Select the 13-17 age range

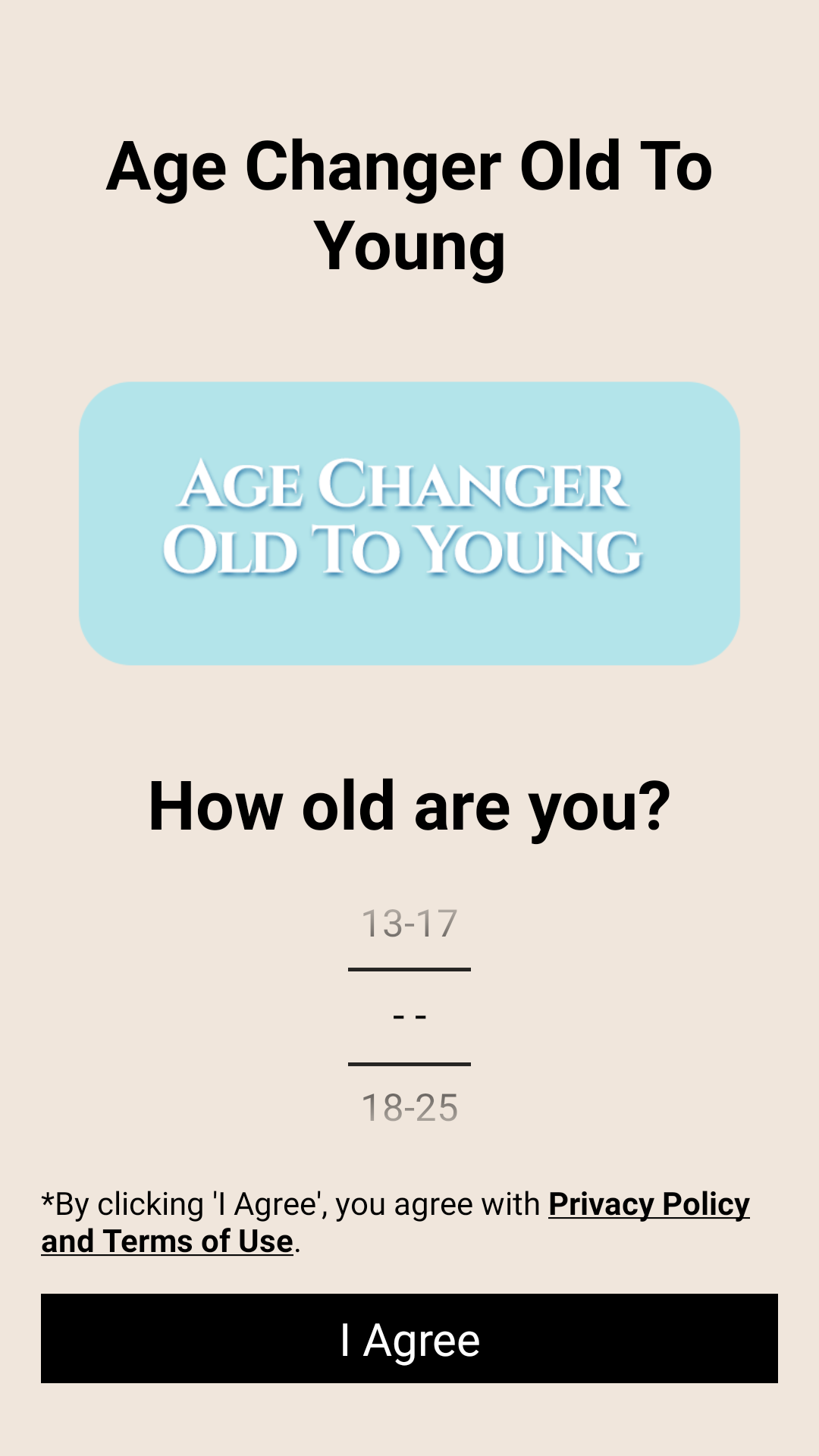click(x=409, y=924)
